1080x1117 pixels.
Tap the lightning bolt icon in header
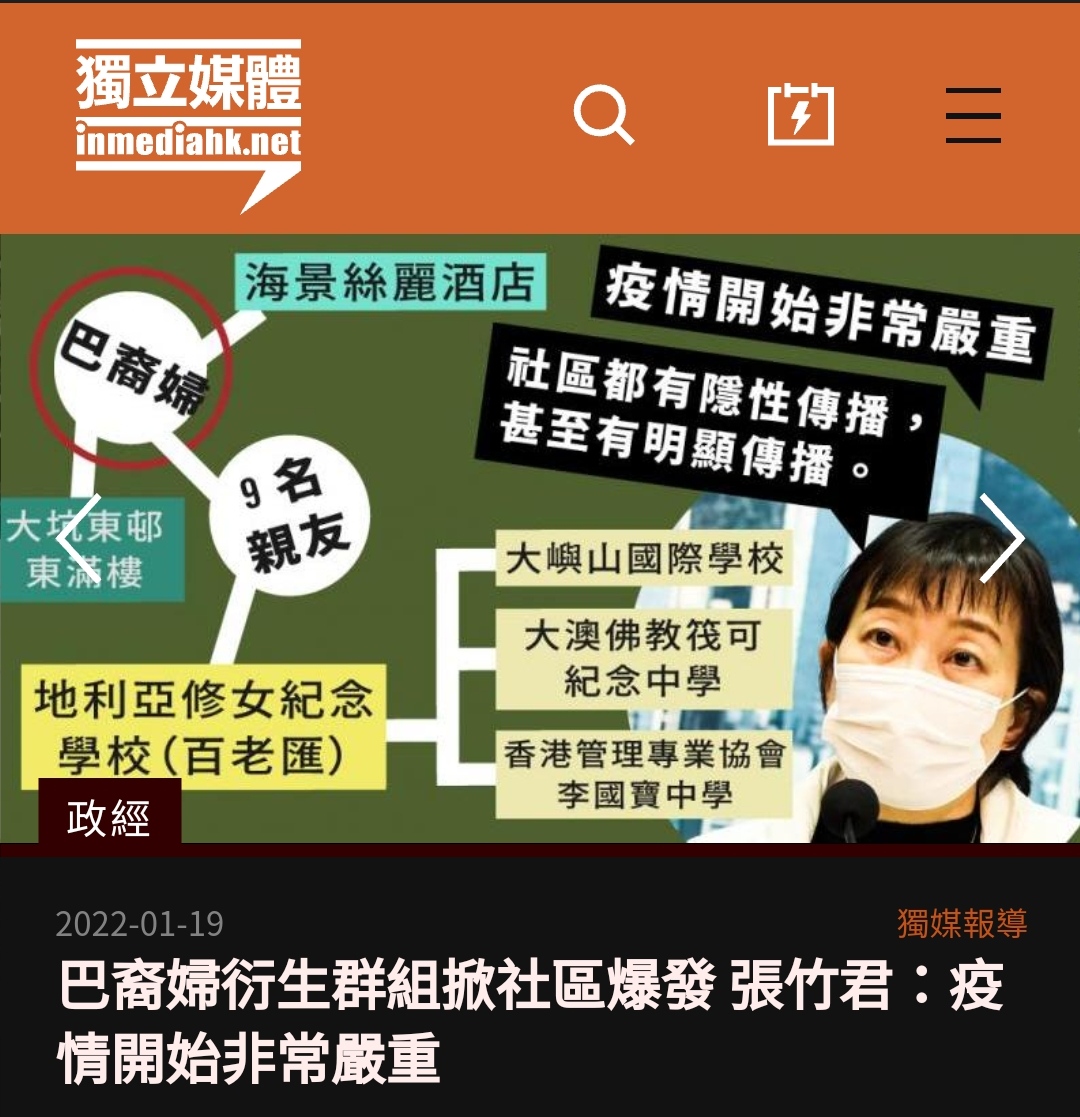[800, 116]
